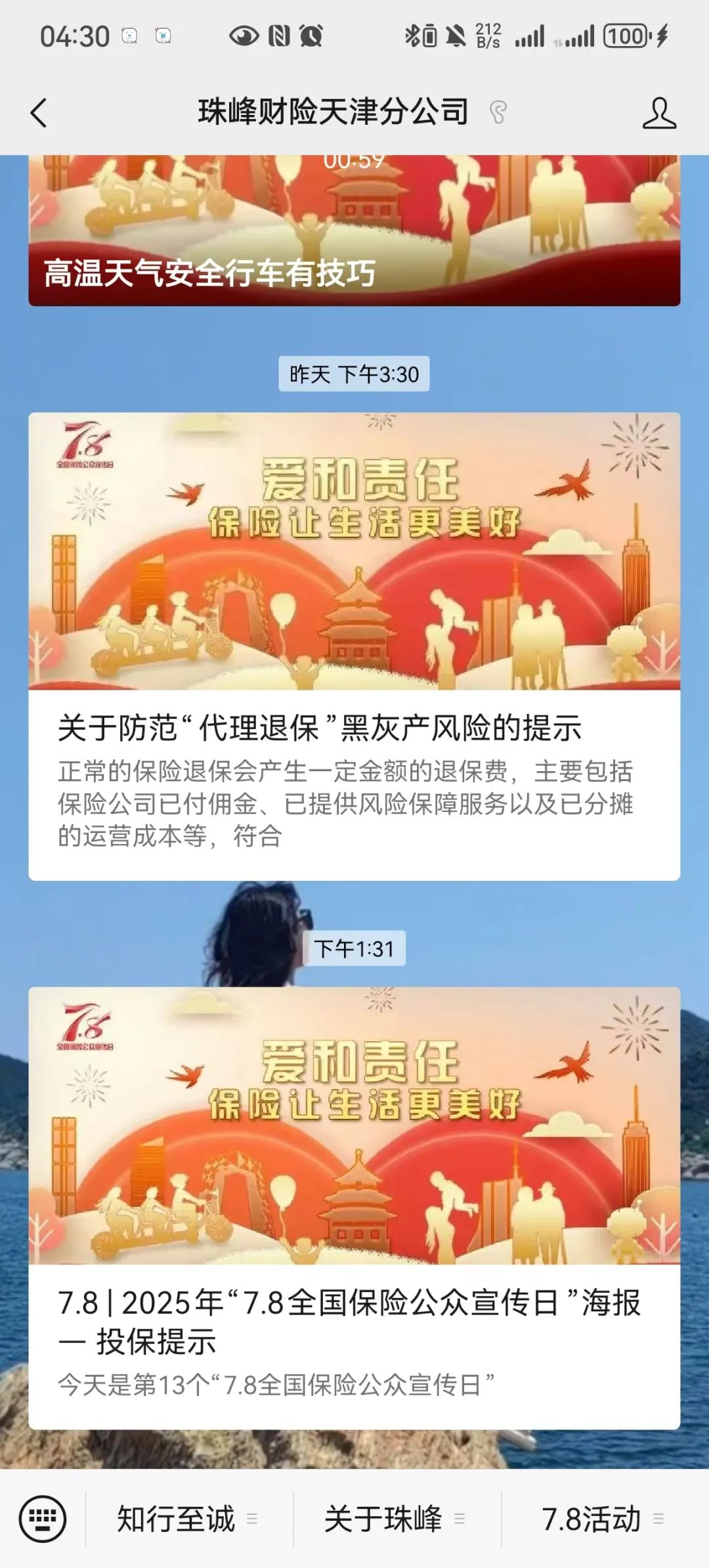Open the account profile icon
This screenshot has height=1568, width=709.
point(658,113)
